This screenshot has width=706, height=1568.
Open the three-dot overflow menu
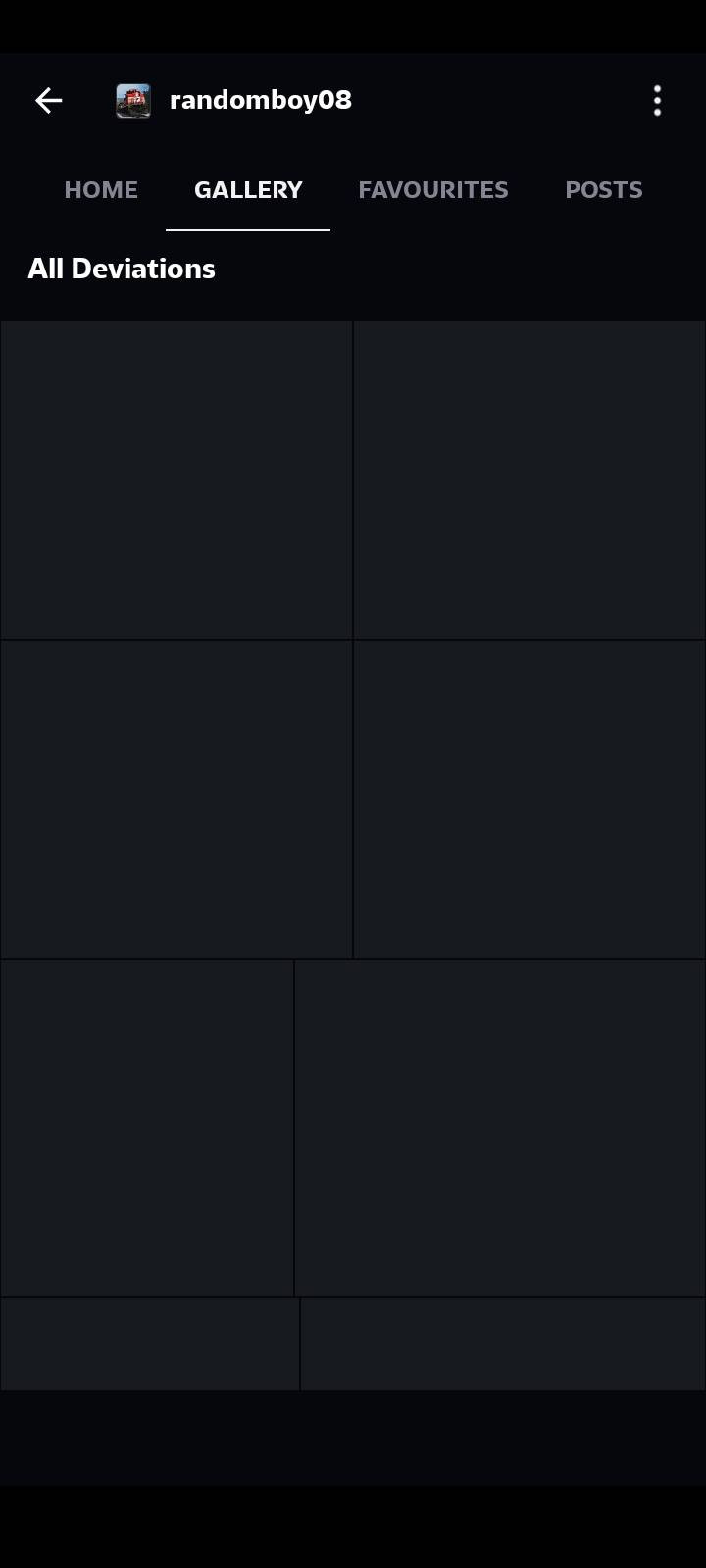coord(657,100)
